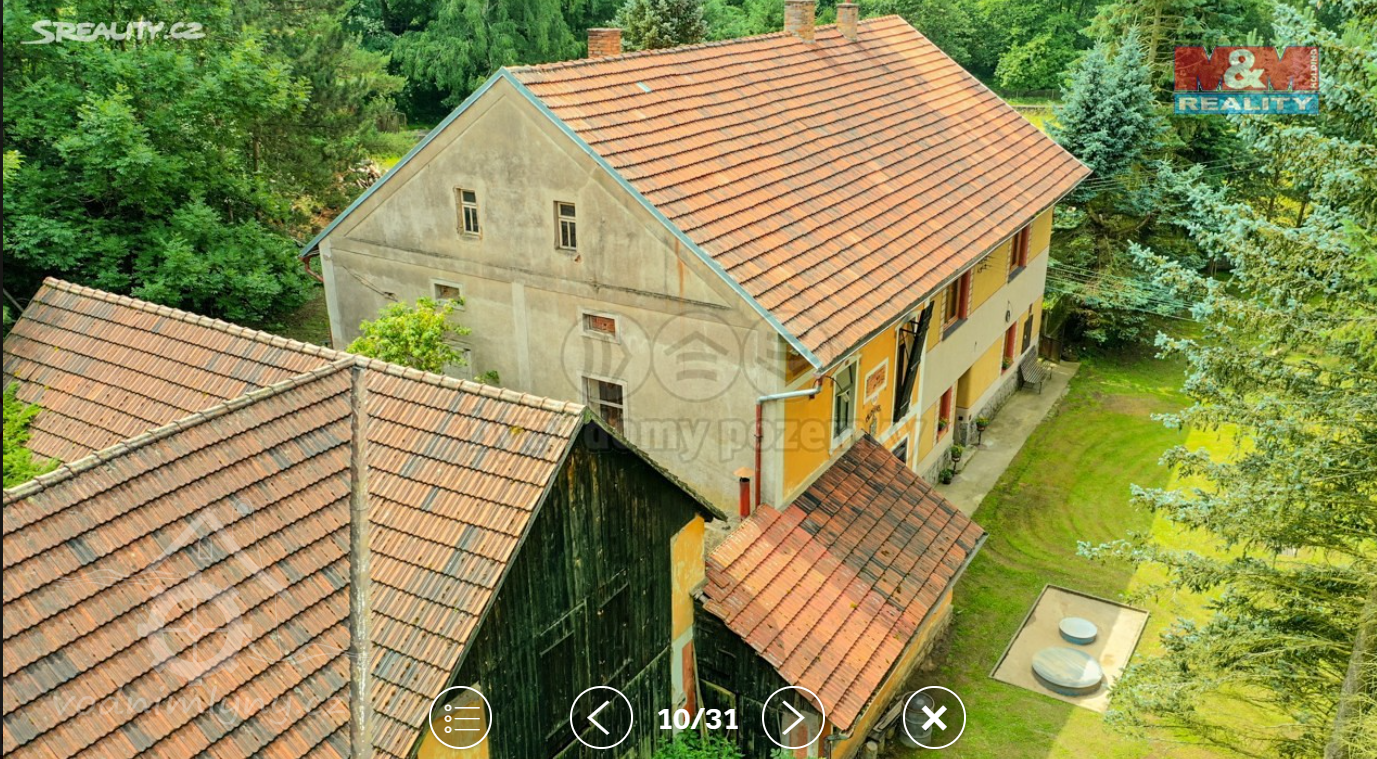Viewport: 1377px width, 759px height.
Task: Open the photo list overview
Action: pyautogui.click(x=460, y=717)
